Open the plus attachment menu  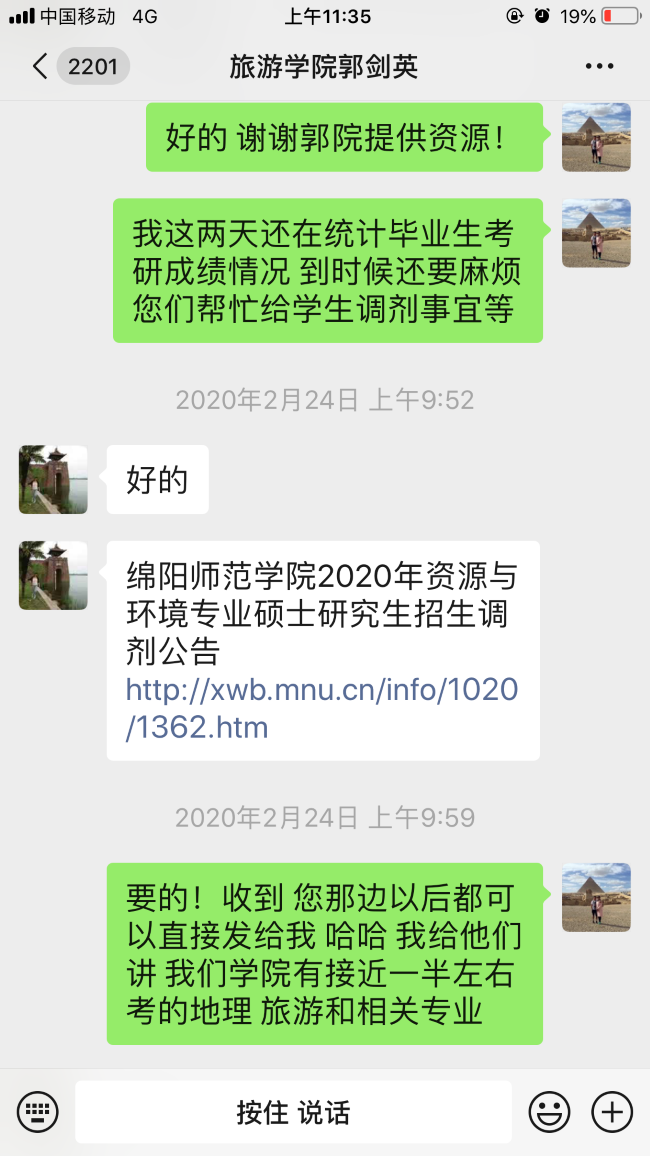(612, 1111)
